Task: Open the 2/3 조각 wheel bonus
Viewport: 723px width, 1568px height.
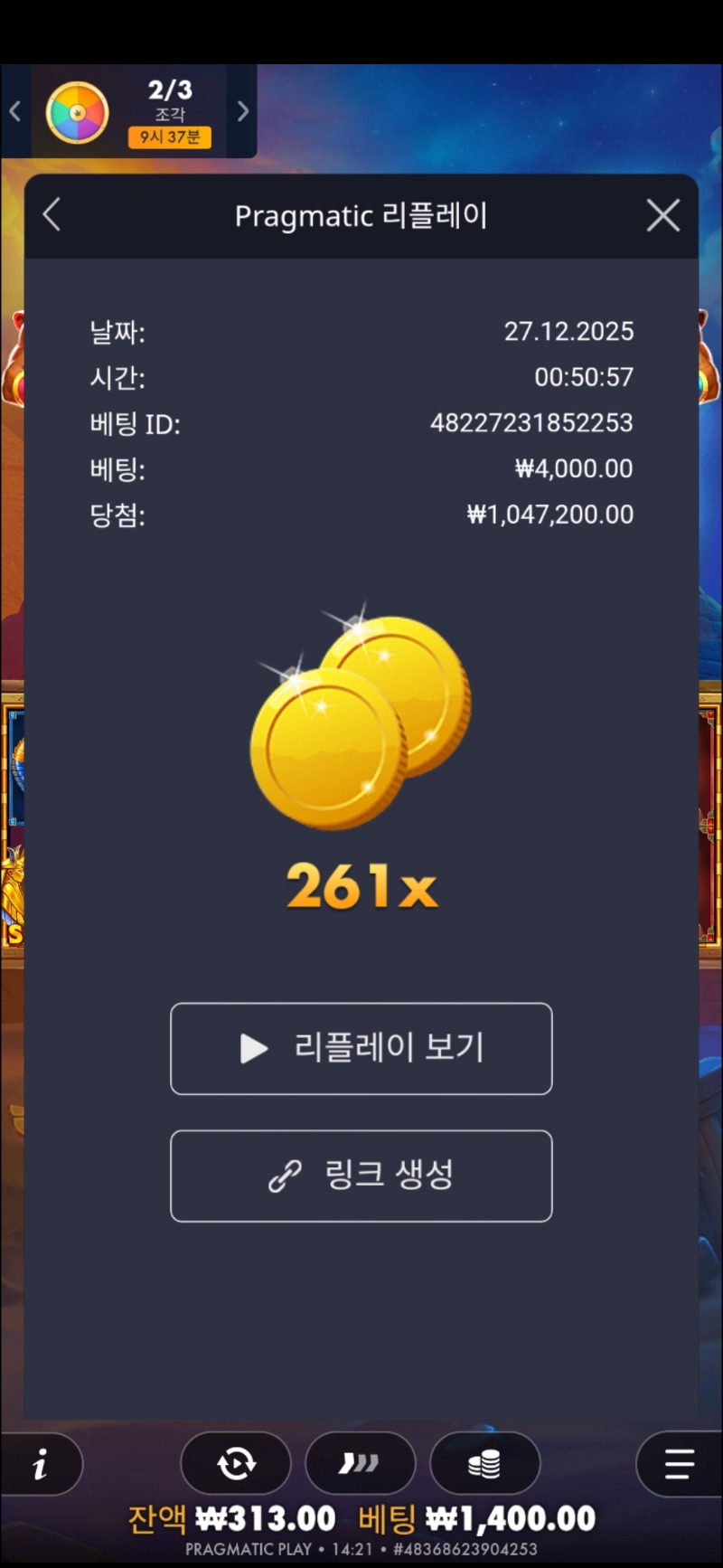Action: (78, 113)
